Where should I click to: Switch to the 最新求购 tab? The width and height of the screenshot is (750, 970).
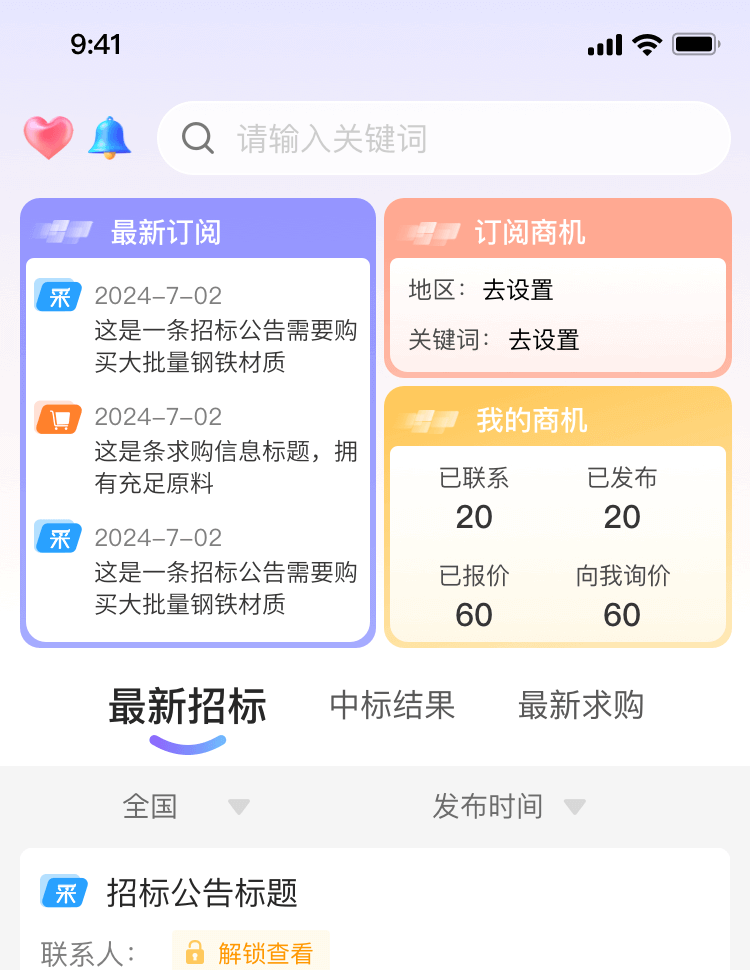pos(580,706)
